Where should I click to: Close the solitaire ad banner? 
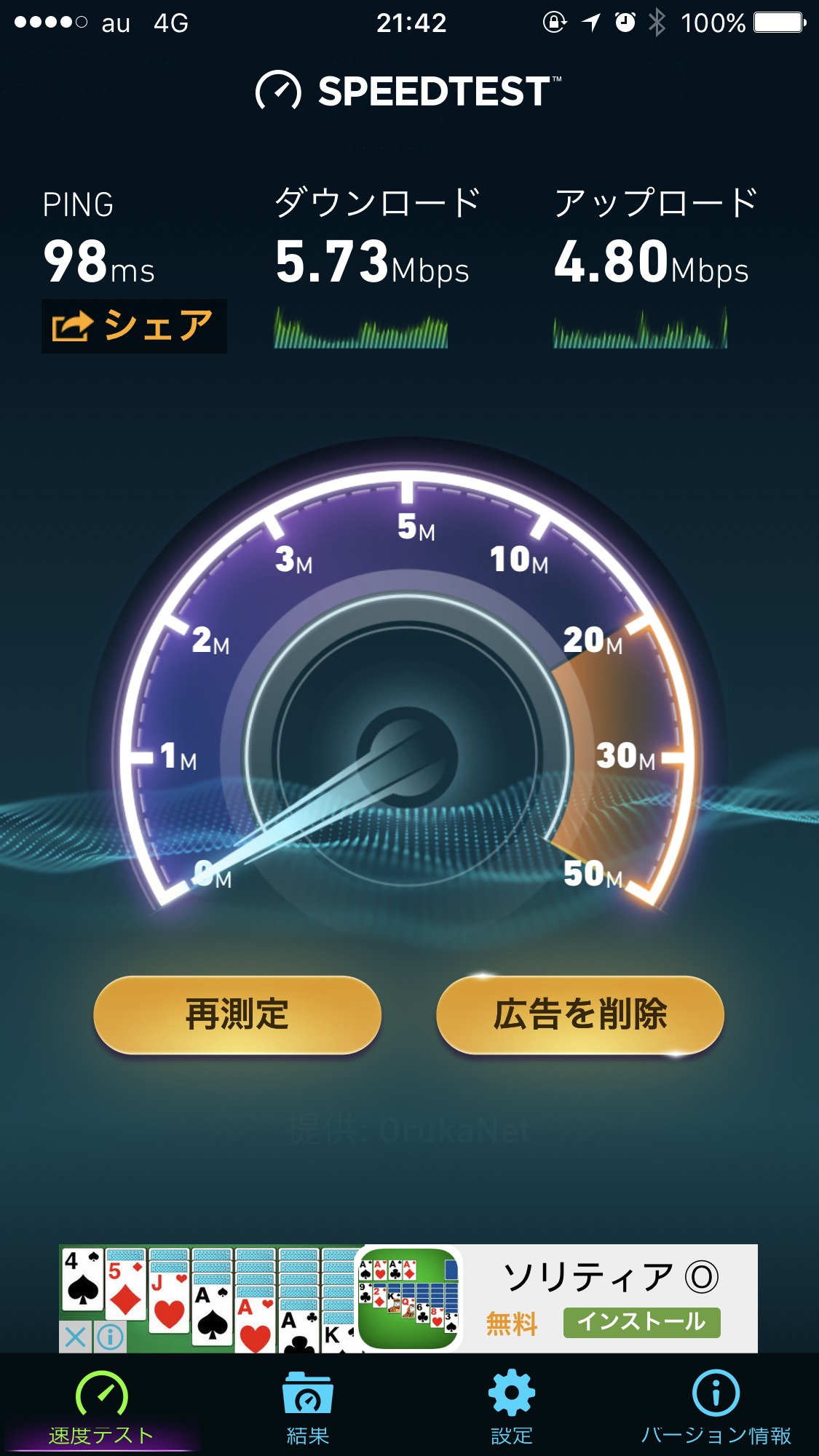pos(76,1337)
